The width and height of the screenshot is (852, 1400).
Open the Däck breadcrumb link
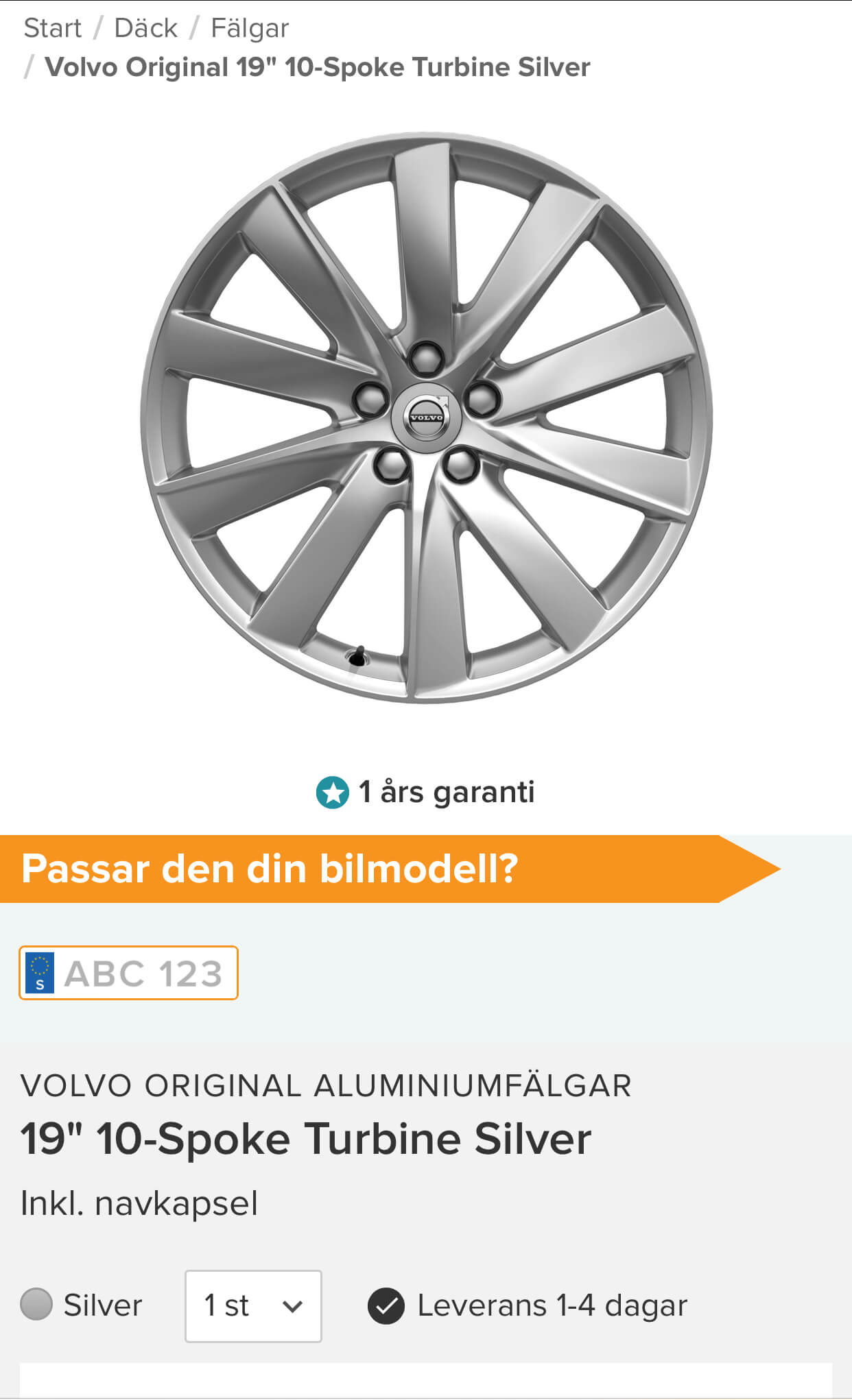click(x=145, y=28)
